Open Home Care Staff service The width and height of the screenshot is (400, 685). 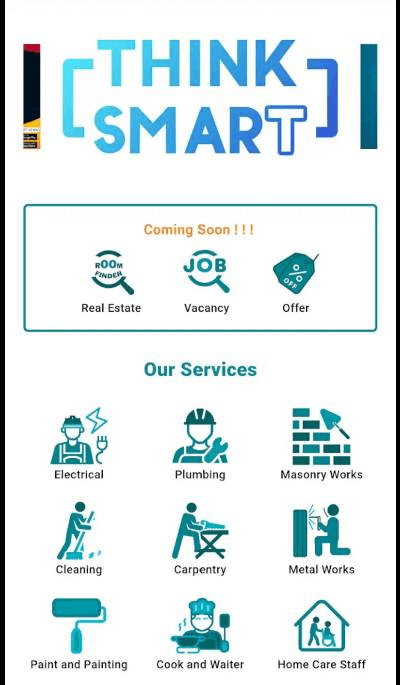(x=321, y=634)
